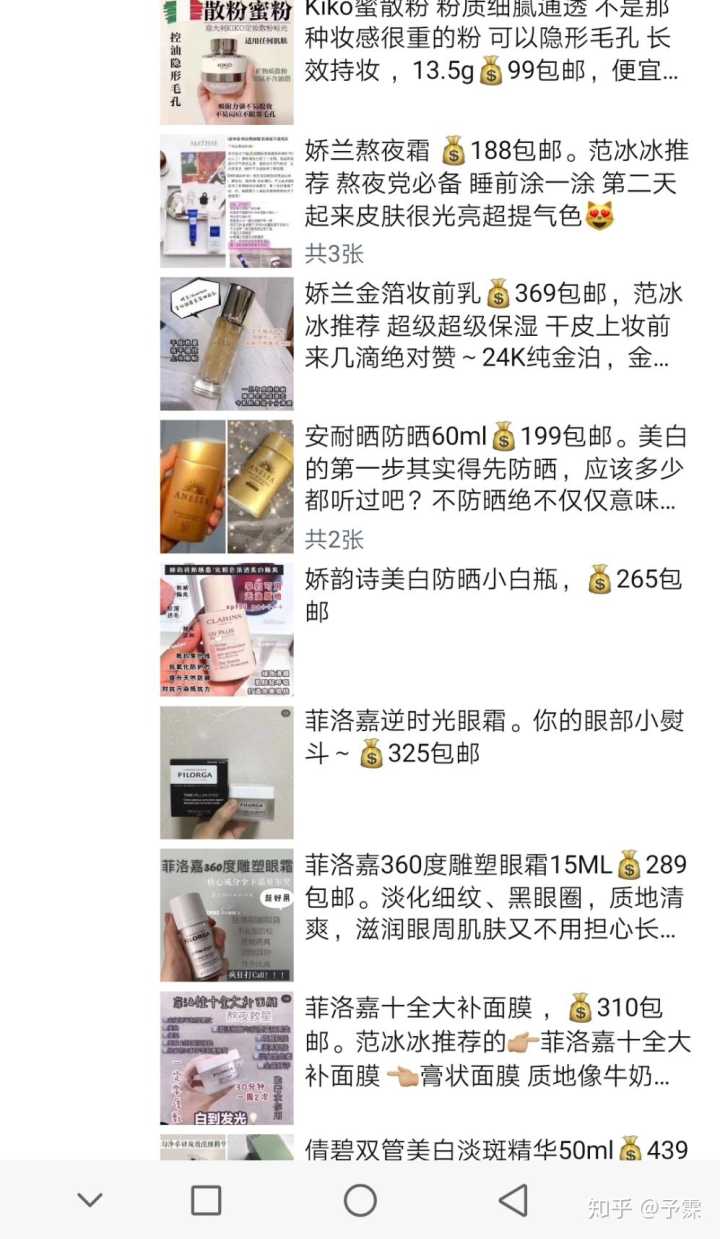This screenshot has height=1239, width=720.
Task: Open the 倩碧双管美白淡斑精华50ml post
Action: point(497,1150)
